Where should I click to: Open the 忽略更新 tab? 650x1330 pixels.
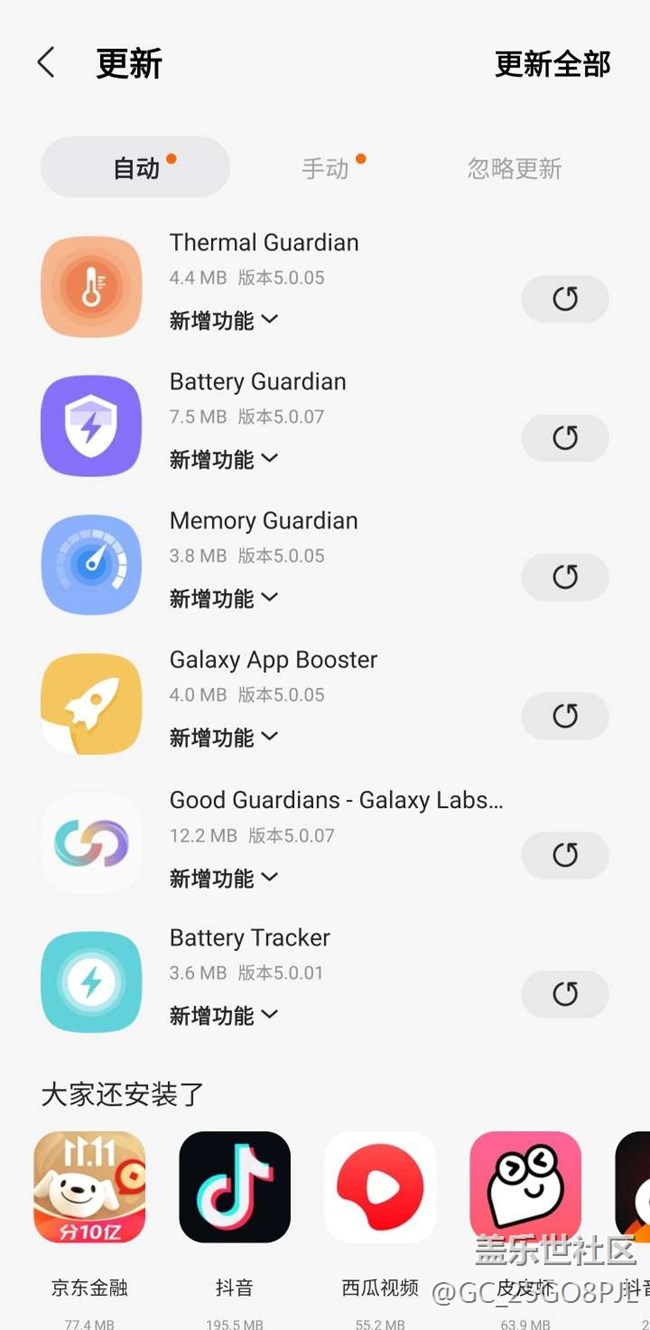coord(514,168)
